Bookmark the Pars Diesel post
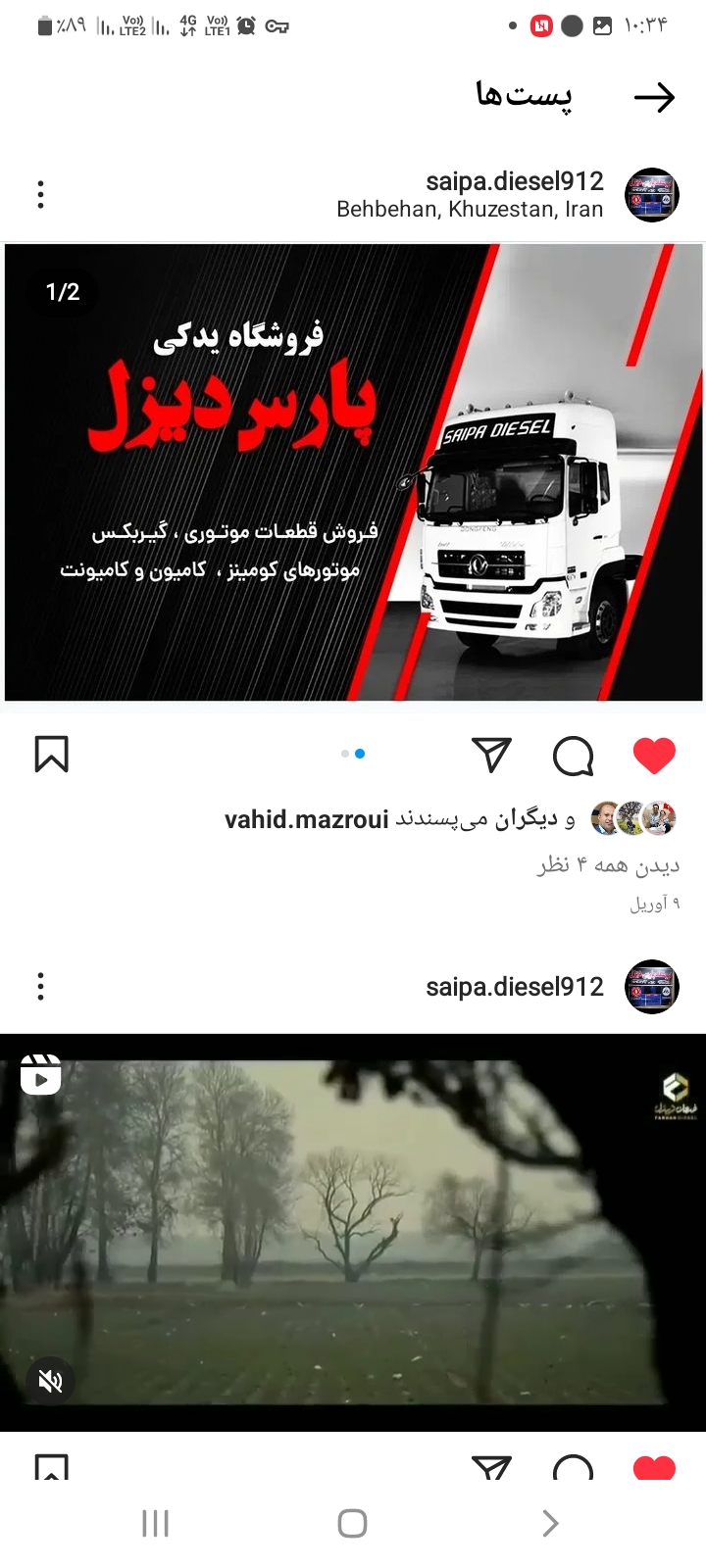This screenshot has width=706, height=1568. pyautogui.click(x=52, y=755)
